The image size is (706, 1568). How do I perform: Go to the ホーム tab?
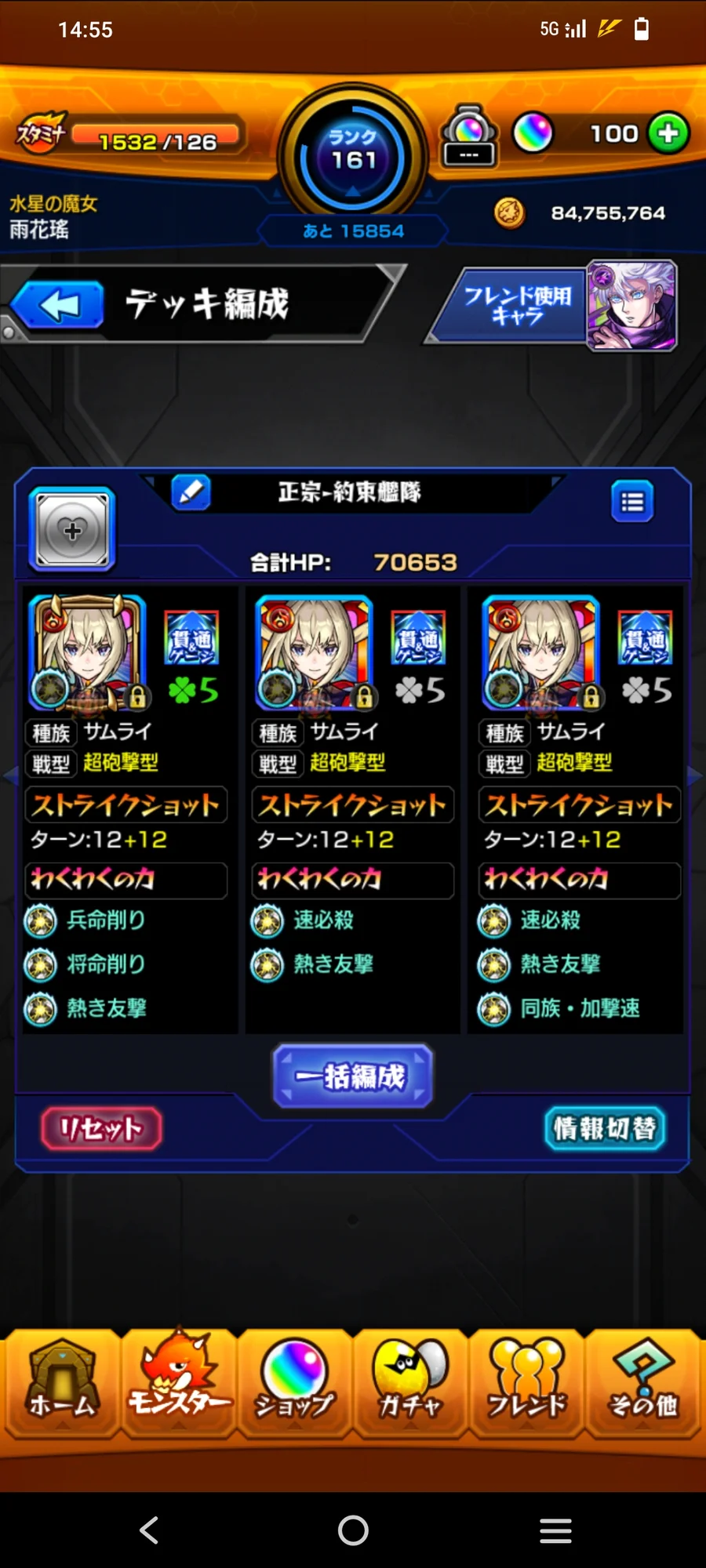point(61,1385)
